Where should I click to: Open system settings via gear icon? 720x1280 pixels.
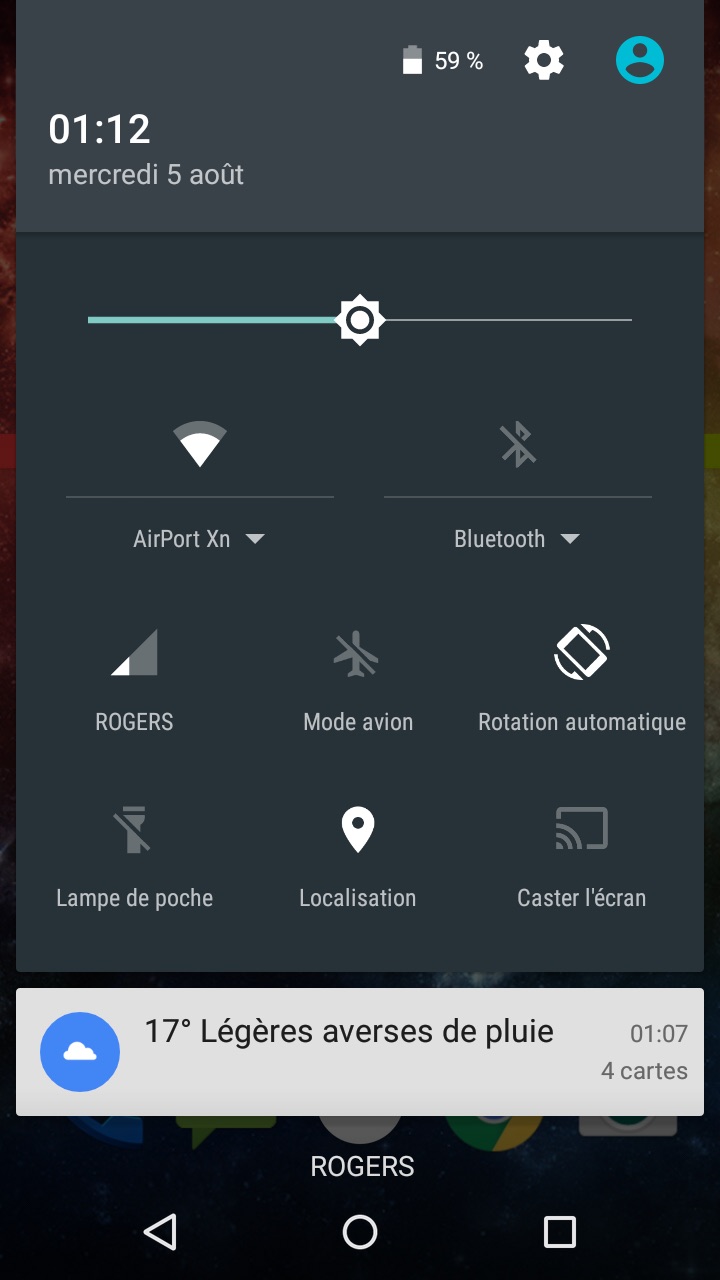coord(544,61)
